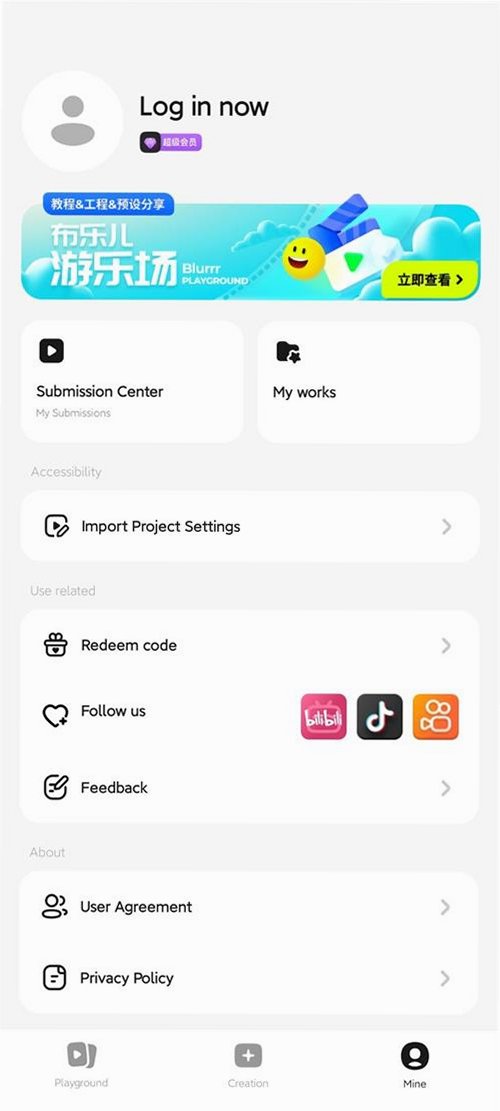
Task: Switch to the Playground tab
Action: tap(81, 1065)
